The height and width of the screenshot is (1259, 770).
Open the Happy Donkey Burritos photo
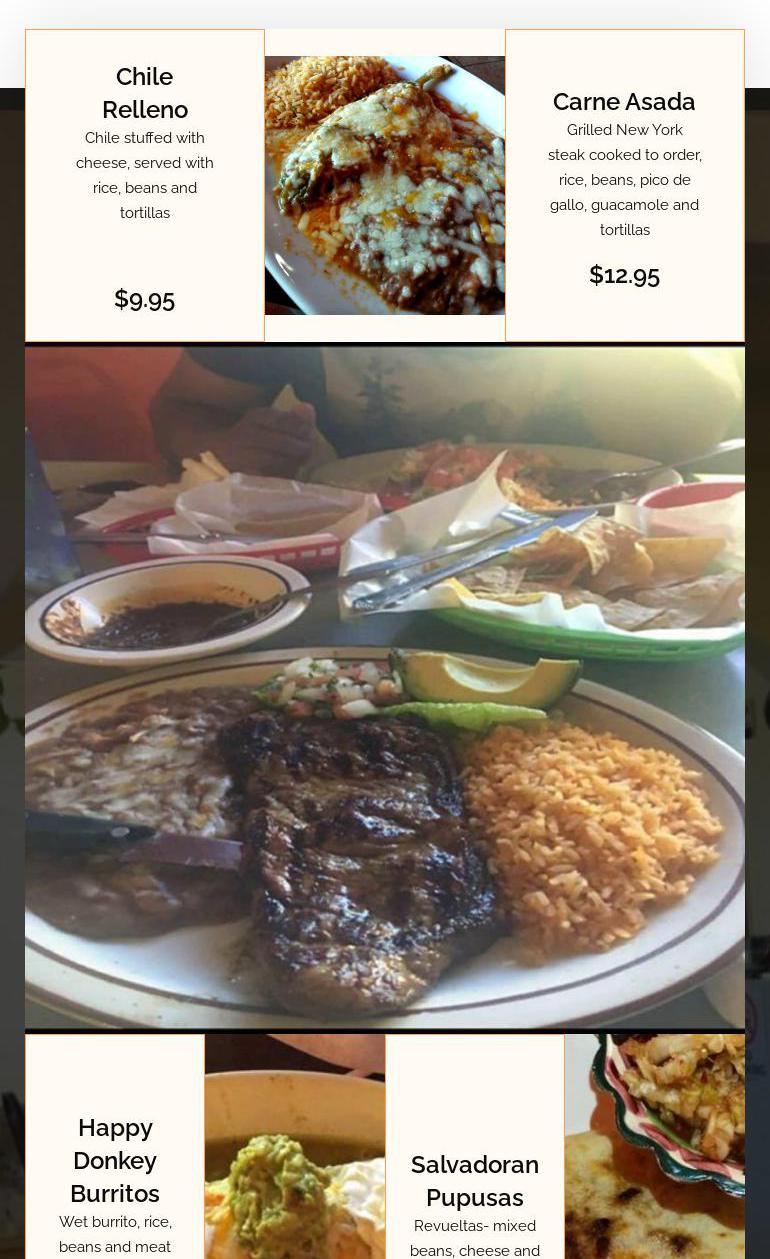click(295, 1150)
